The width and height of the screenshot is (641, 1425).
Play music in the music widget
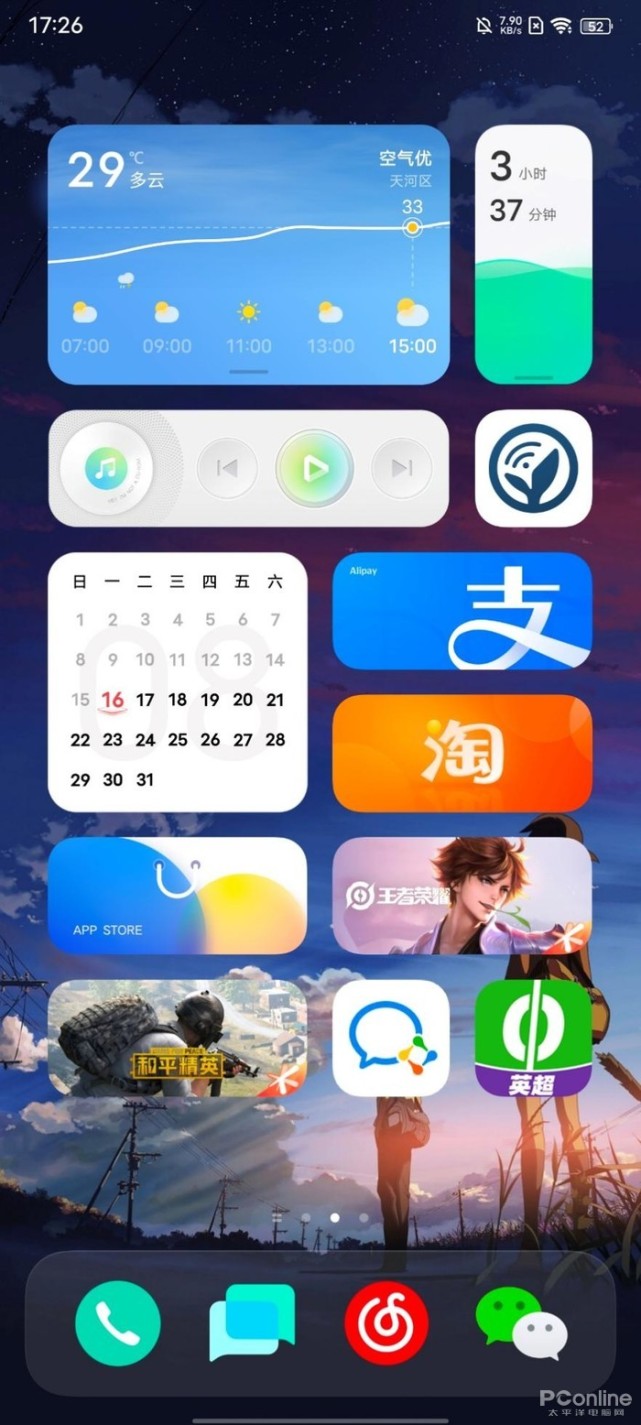(x=314, y=467)
